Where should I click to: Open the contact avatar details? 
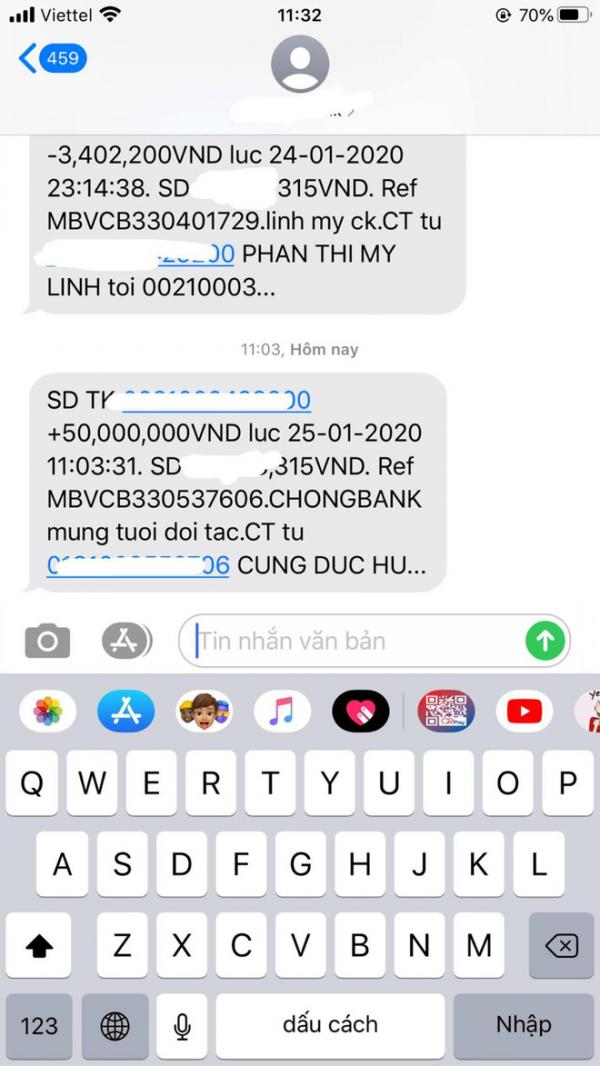300,64
